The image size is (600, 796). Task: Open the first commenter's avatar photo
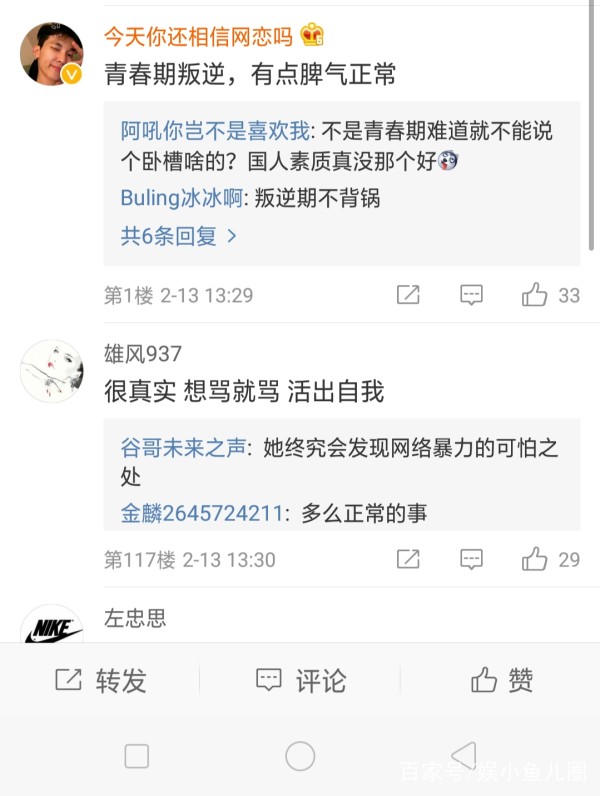[51, 55]
